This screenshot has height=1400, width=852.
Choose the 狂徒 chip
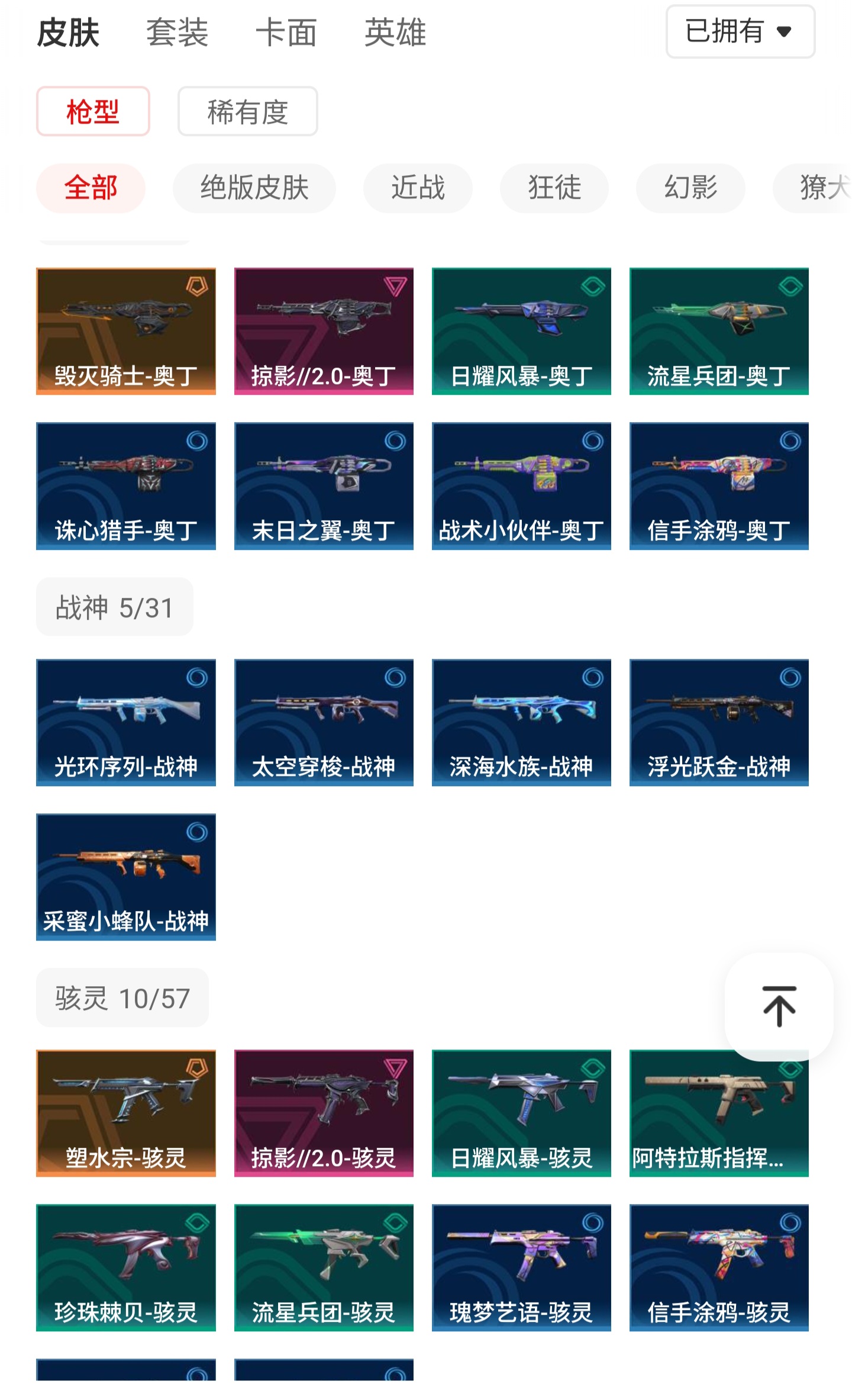(x=554, y=188)
